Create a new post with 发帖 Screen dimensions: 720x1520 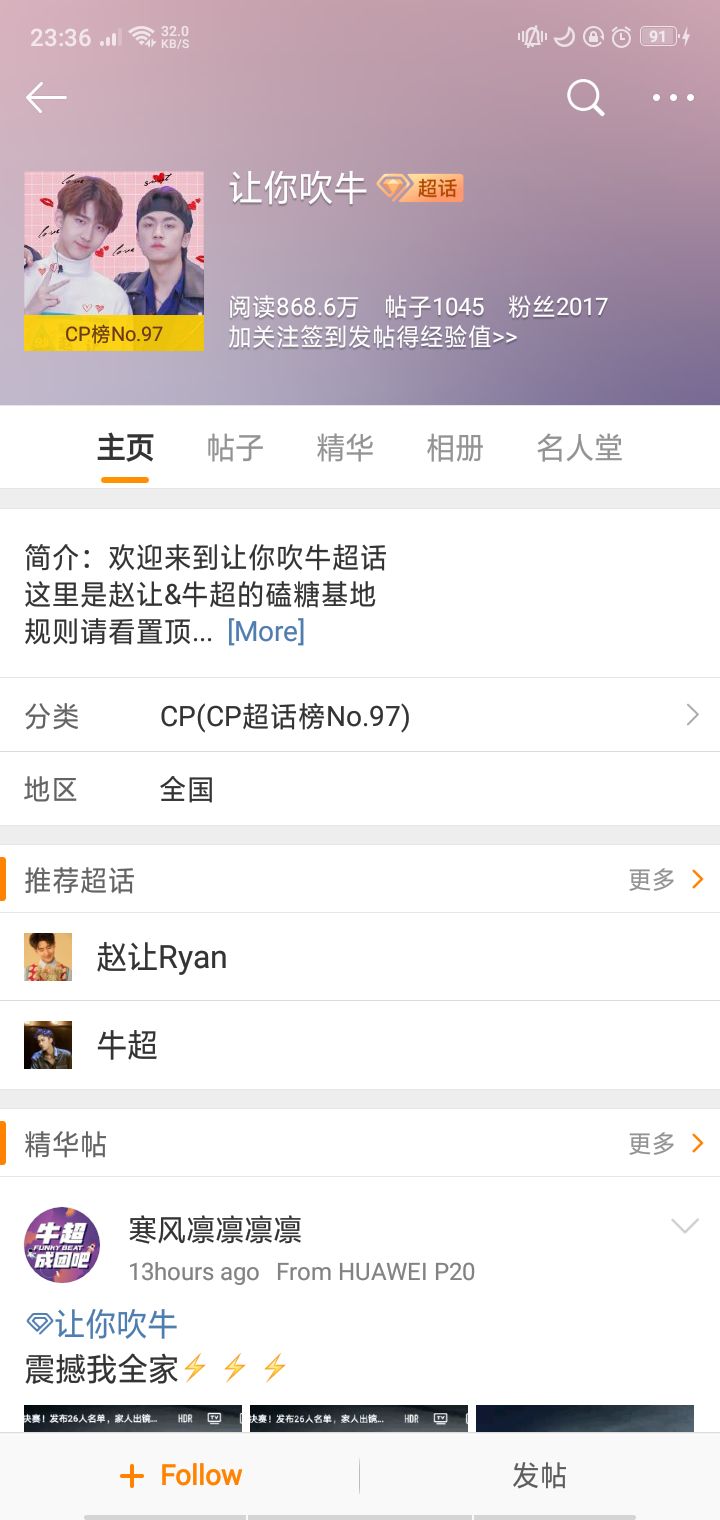tap(539, 1475)
